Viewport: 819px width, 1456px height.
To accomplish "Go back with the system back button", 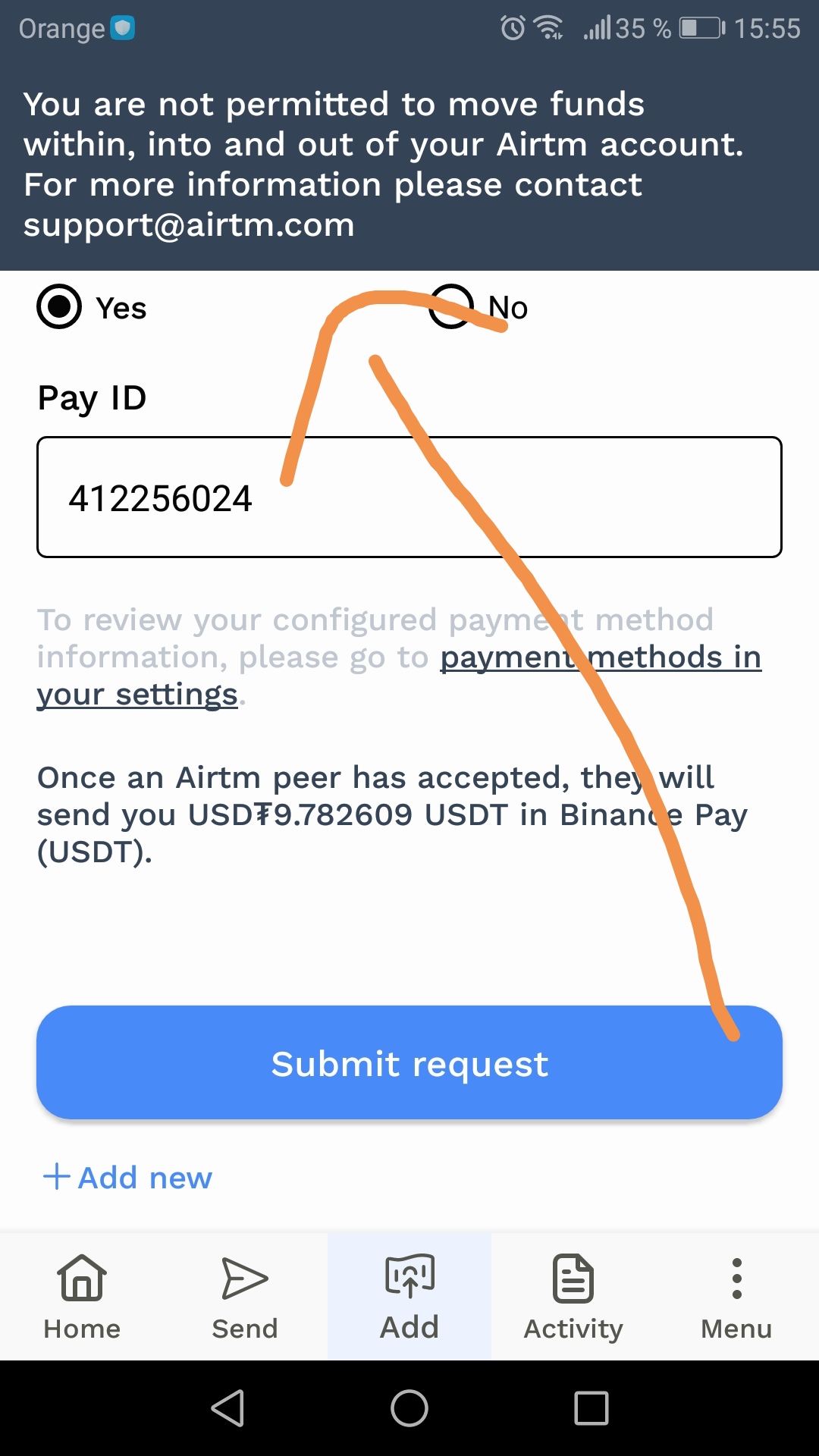I will [227, 1408].
